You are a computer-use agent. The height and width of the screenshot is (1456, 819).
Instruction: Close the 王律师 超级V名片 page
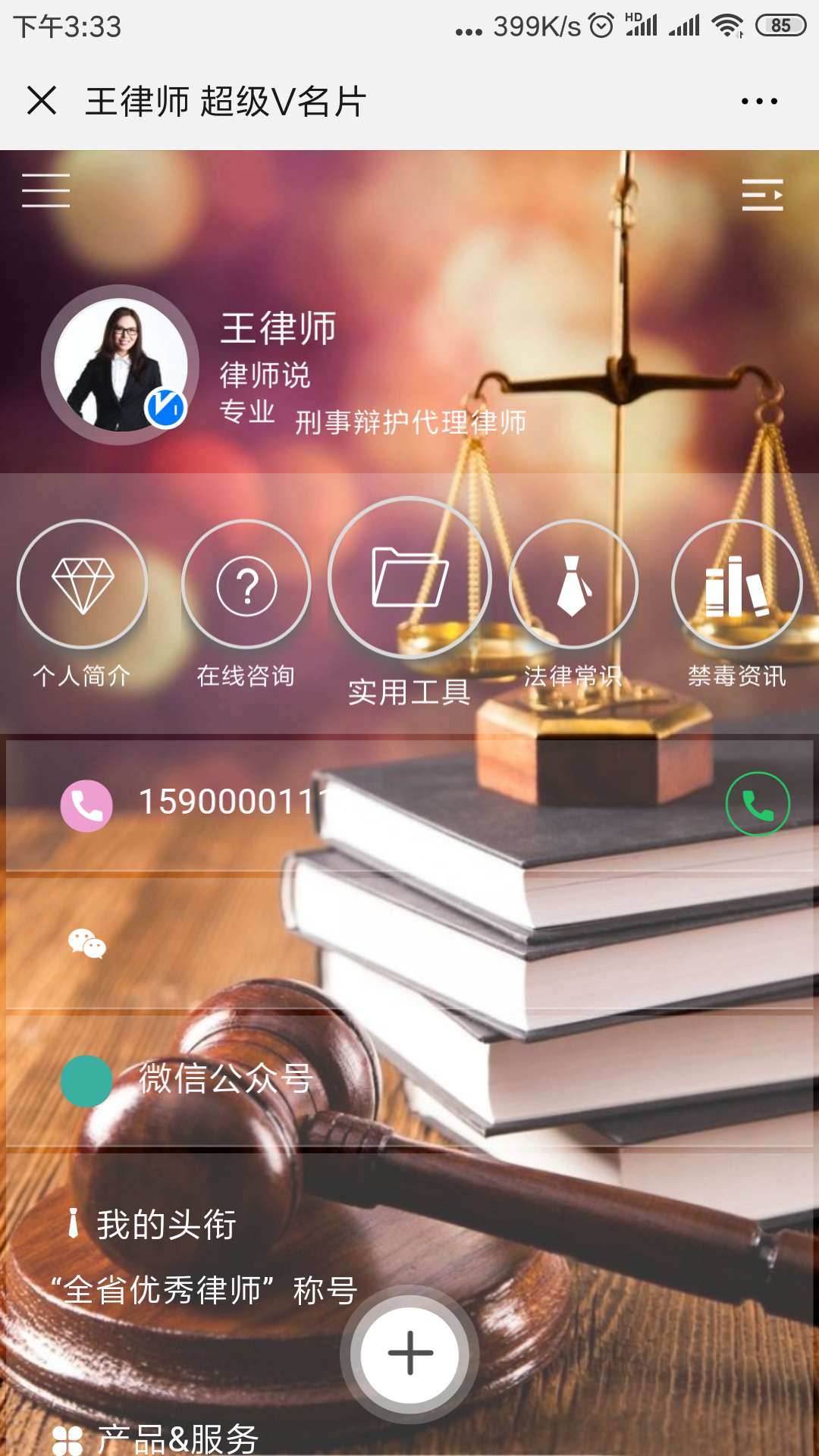tap(42, 100)
